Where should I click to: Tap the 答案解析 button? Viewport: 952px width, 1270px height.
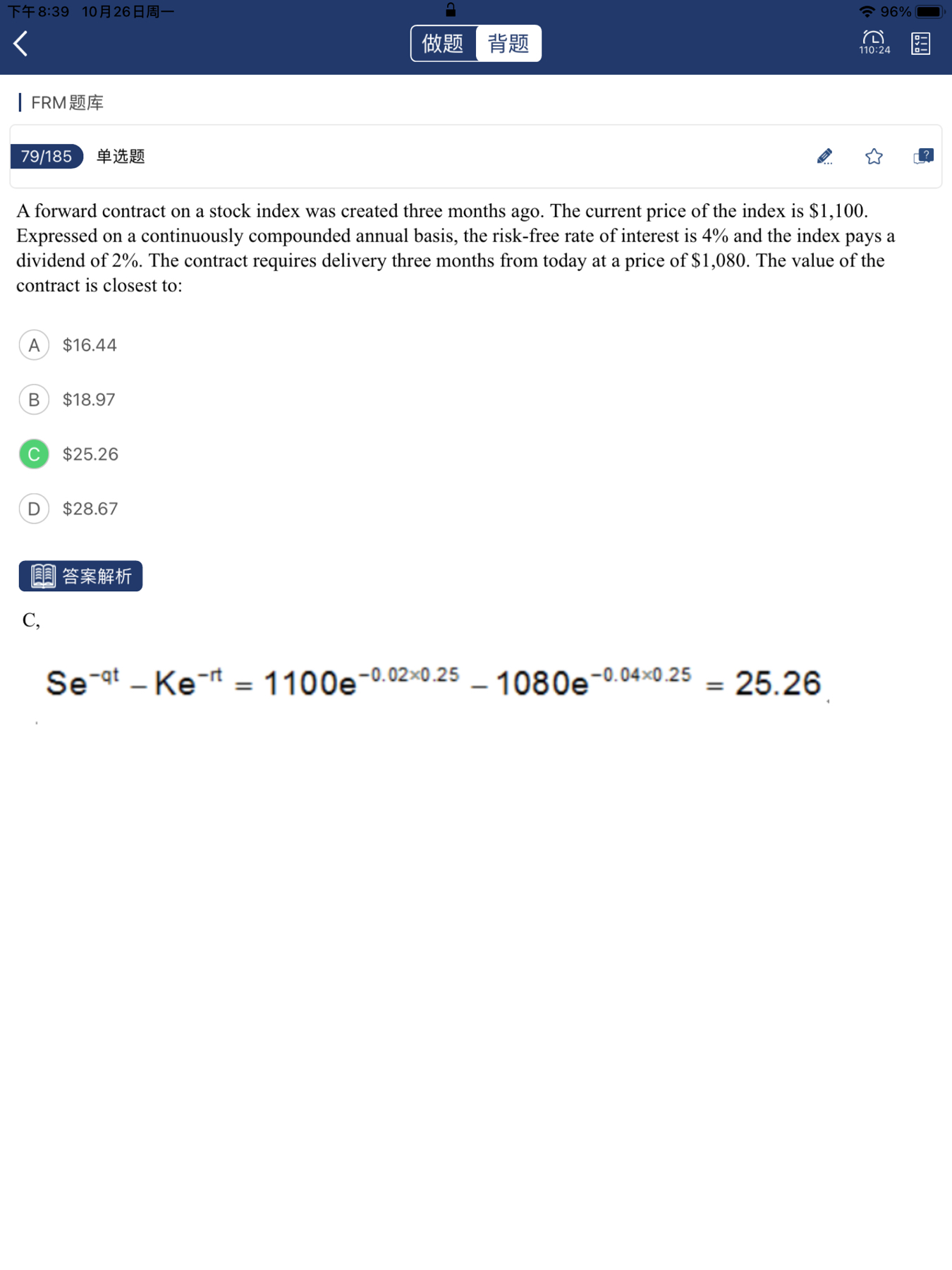tap(81, 576)
